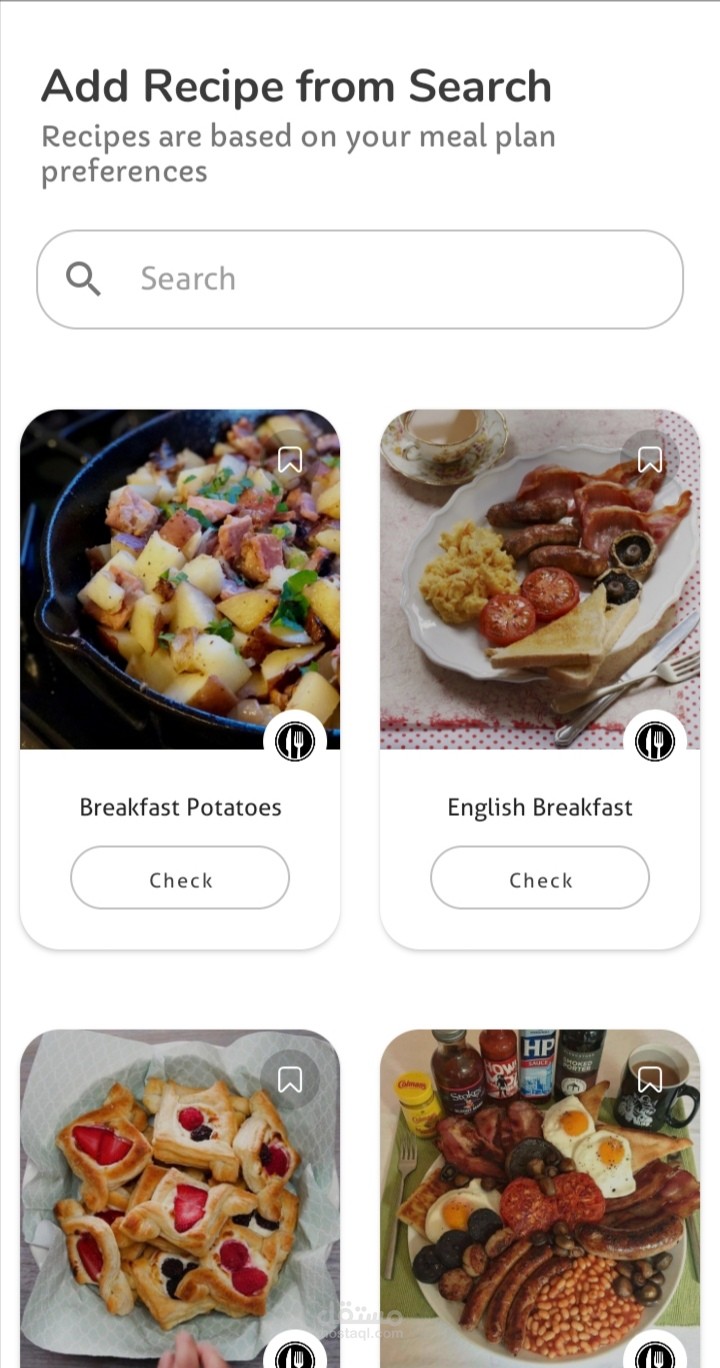Bookmark the strawberry pastries recipe
The image size is (720, 1368).
click(290, 1079)
